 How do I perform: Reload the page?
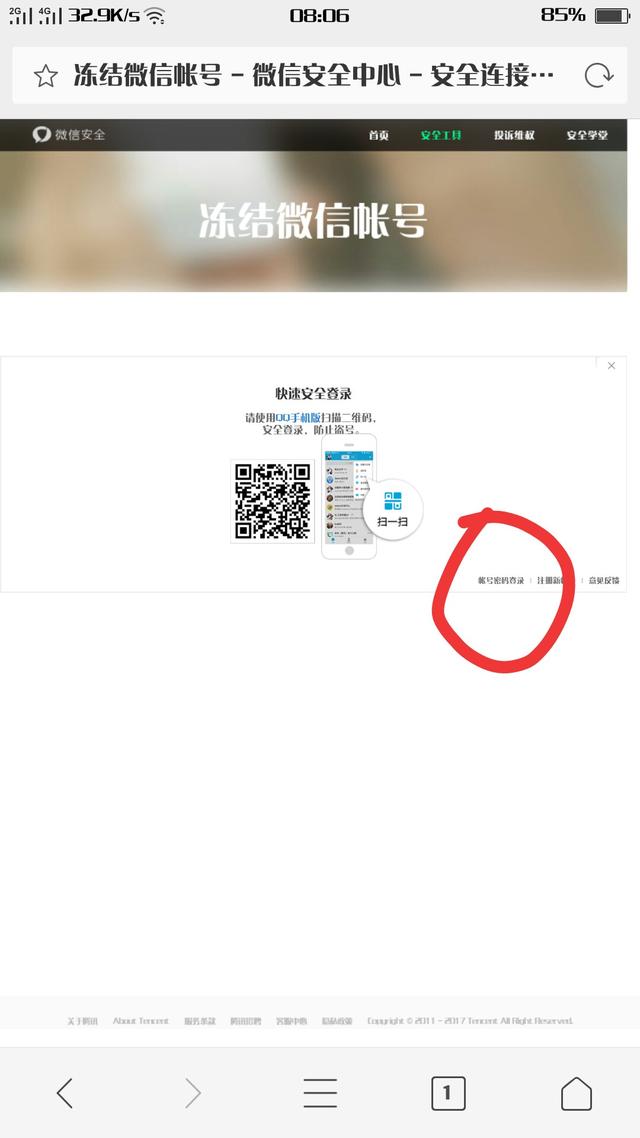coord(599,75)
